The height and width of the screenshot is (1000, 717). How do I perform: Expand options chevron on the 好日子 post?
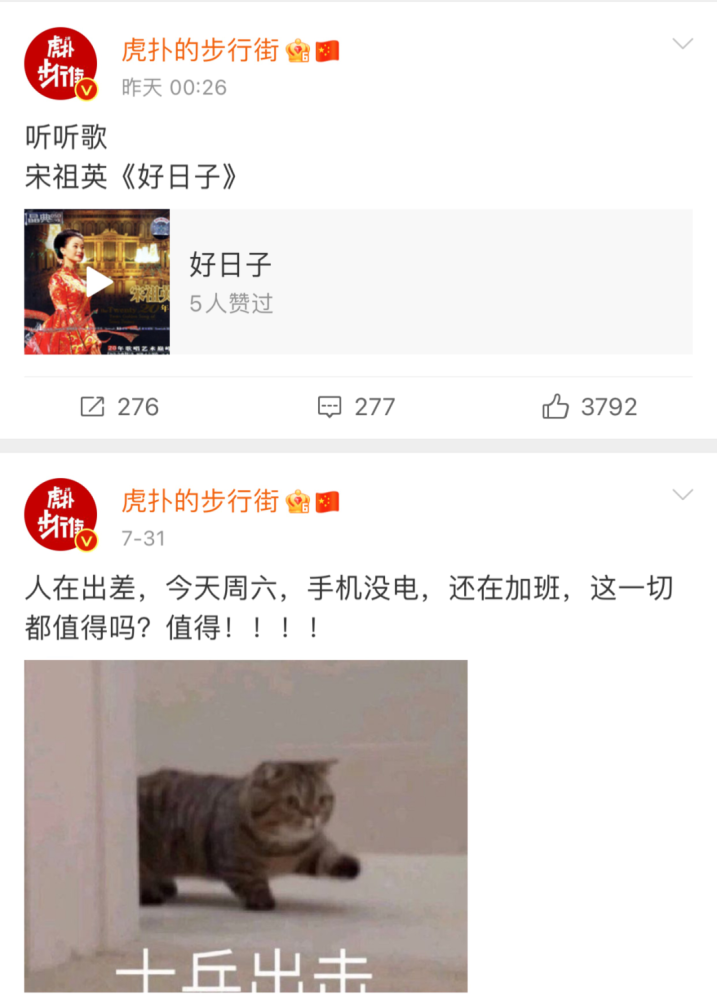click(x=682, y=44)
